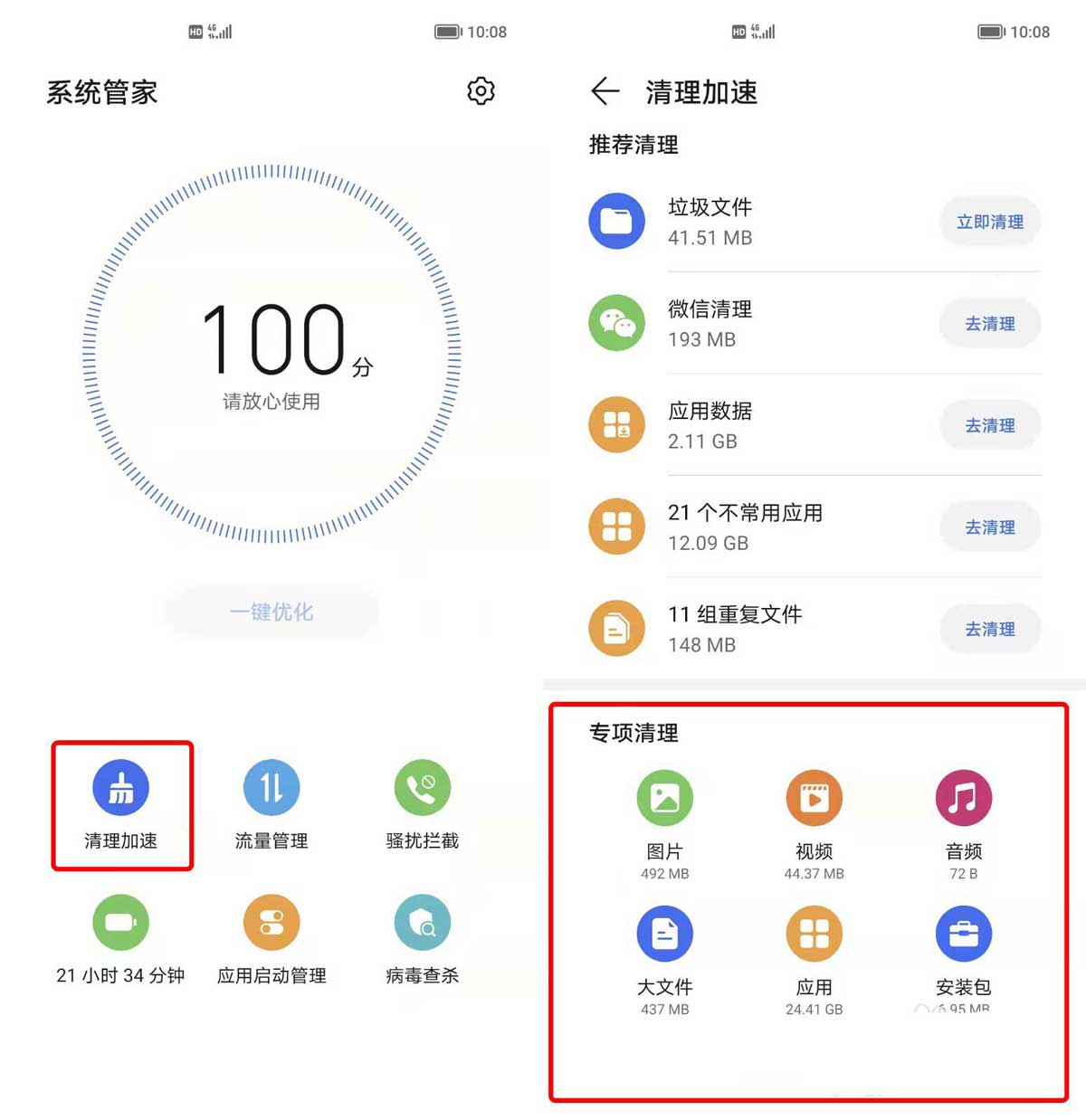The width and height of the screenshot is (1086, 1120).
Task: Open 骚扰拦截
Action: (x=422, y=803)
